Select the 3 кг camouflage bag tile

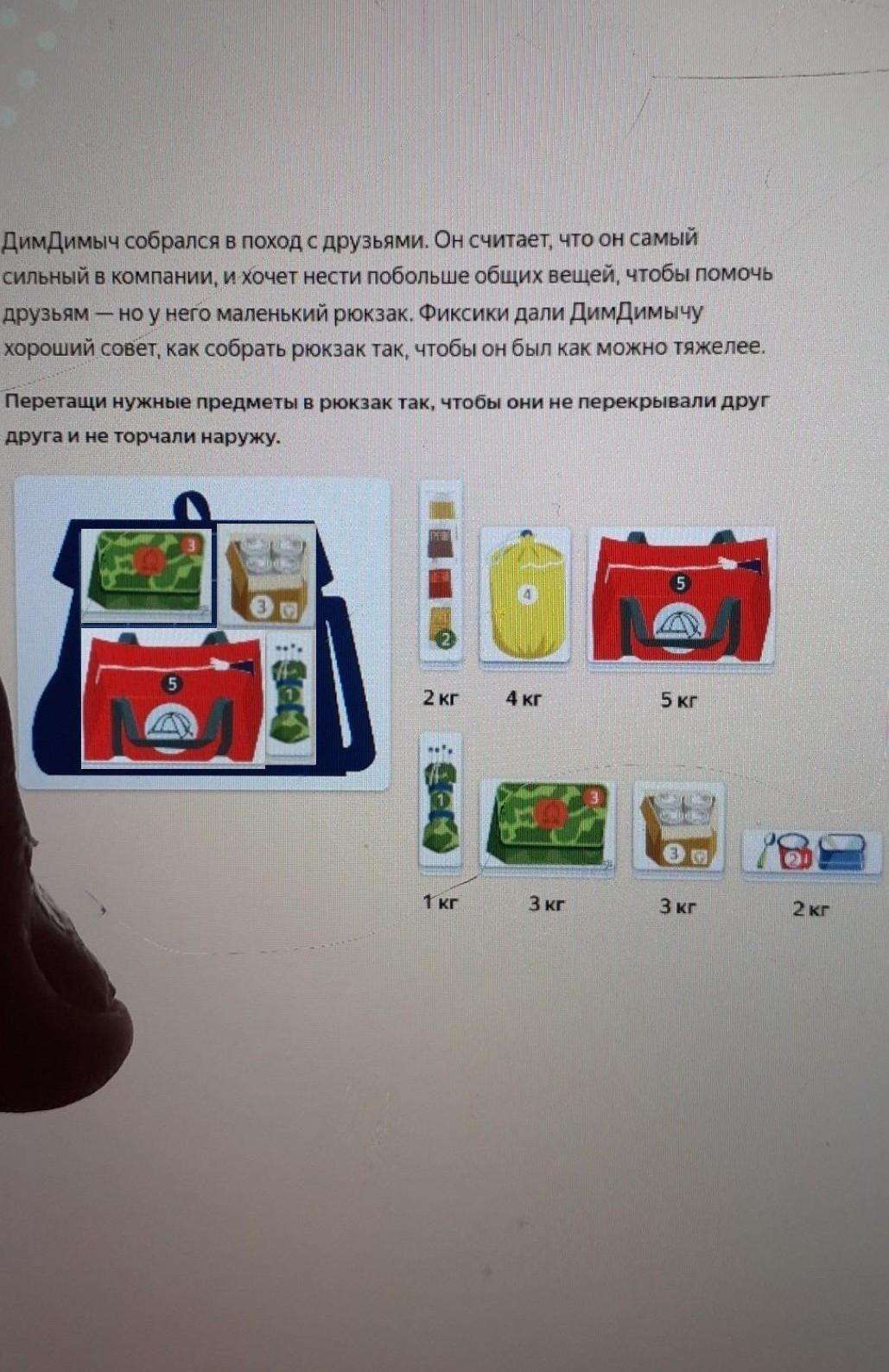[547, 828]
